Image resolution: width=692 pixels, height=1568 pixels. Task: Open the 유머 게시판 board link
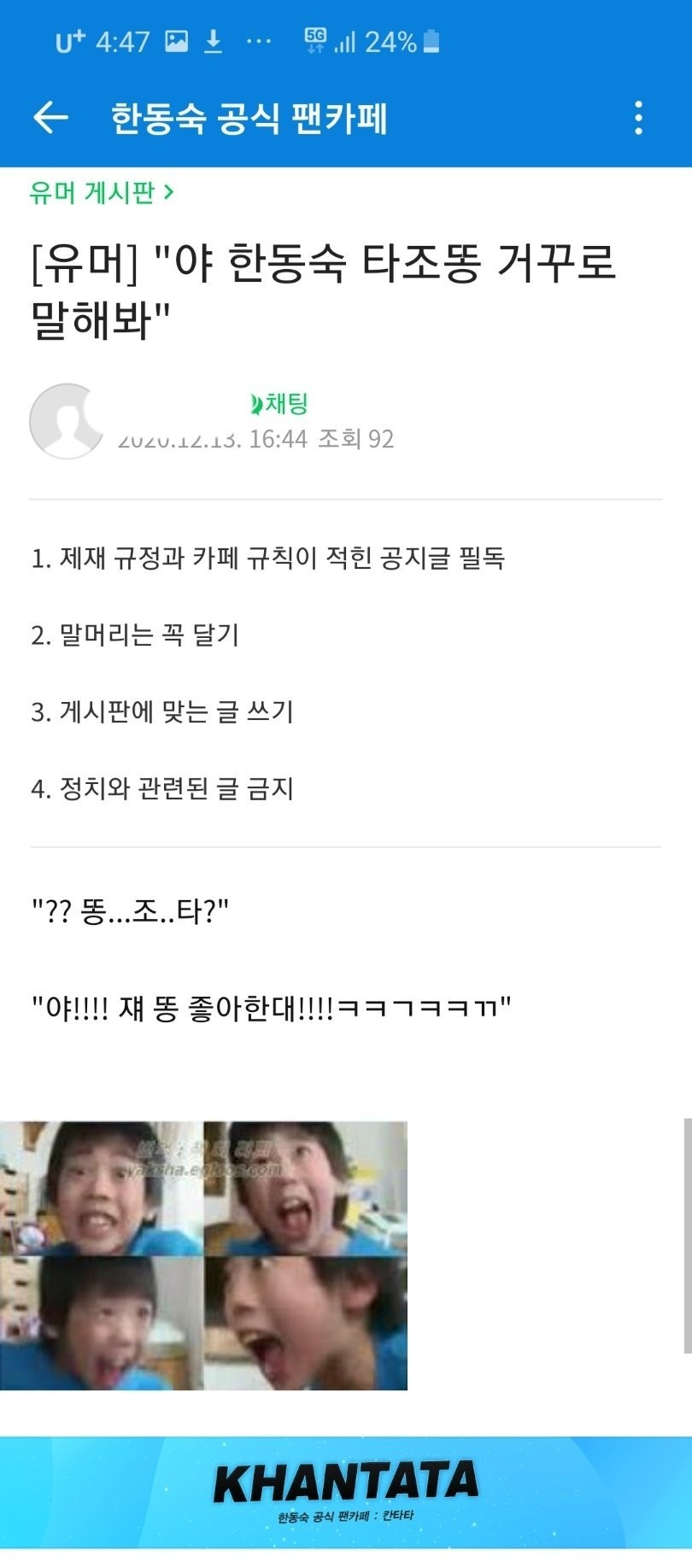point(102,193)
